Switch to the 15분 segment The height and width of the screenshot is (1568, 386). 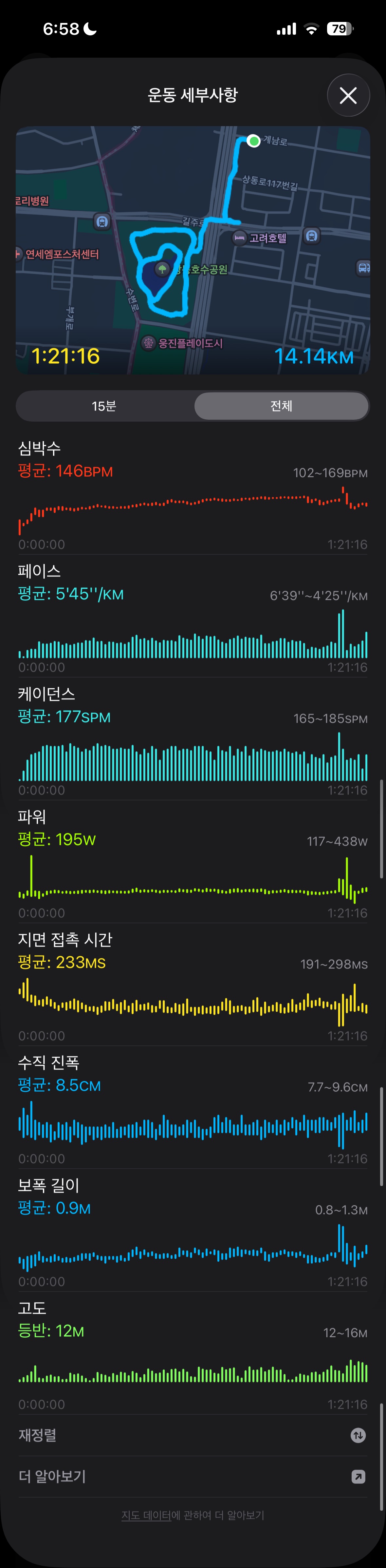[104, 406]
